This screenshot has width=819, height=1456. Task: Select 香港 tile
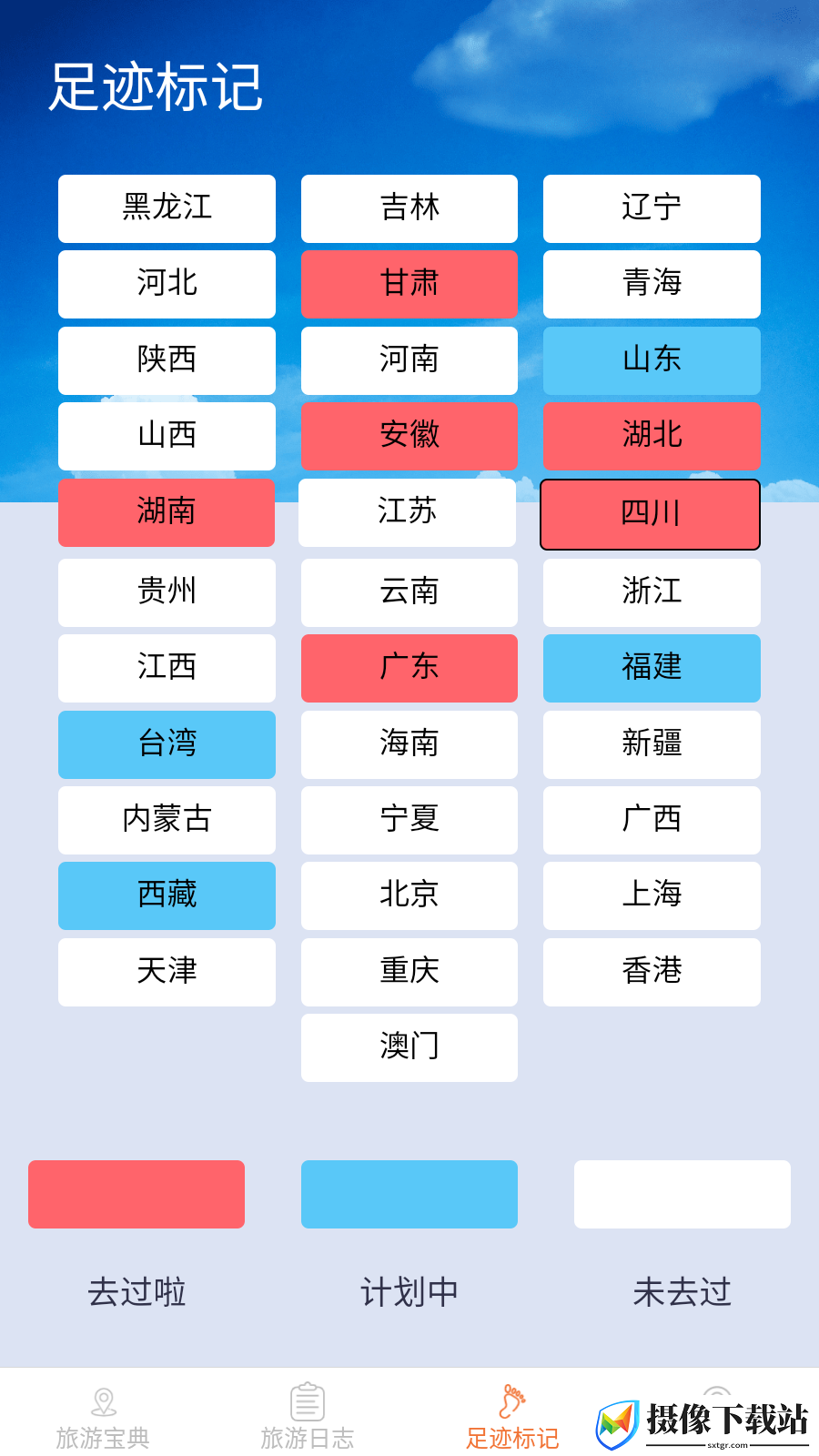[x=652, y=972]
